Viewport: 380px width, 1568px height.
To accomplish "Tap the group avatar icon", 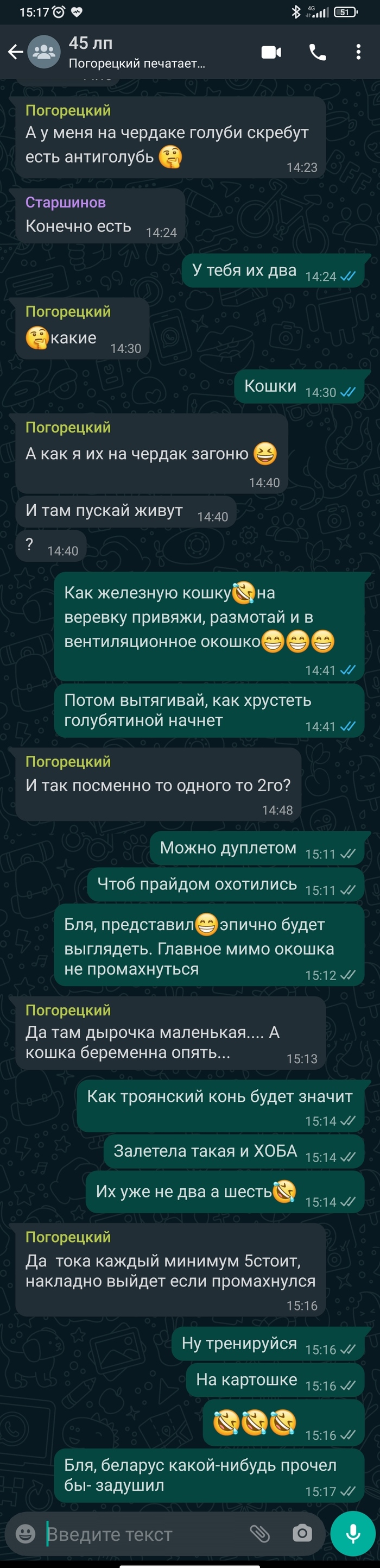I will [45, 52].
